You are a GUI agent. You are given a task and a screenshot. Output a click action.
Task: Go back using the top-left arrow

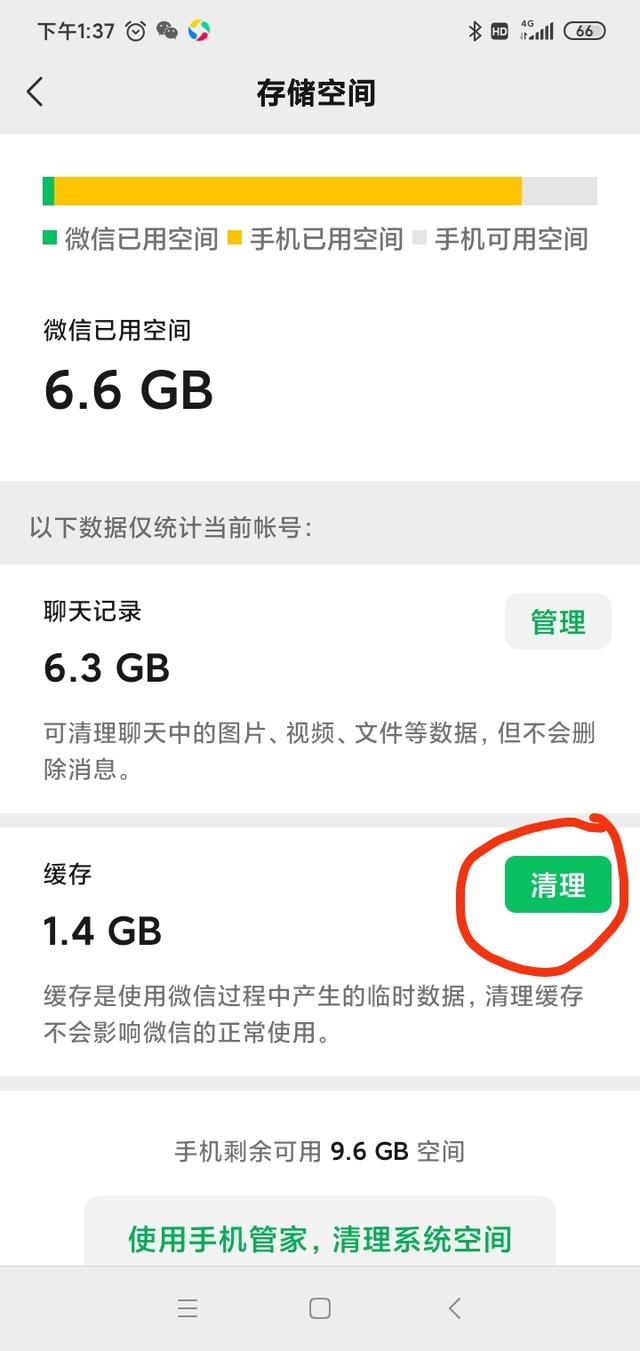[35, 92]
